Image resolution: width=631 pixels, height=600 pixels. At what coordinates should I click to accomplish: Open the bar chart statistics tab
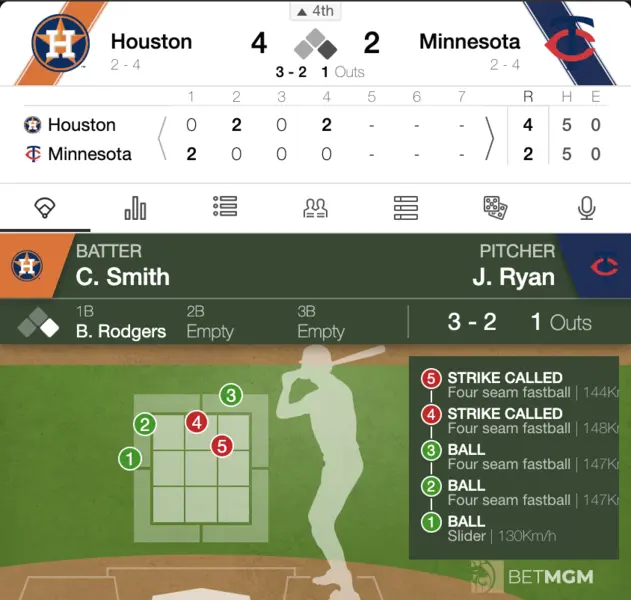coord(135,208)
